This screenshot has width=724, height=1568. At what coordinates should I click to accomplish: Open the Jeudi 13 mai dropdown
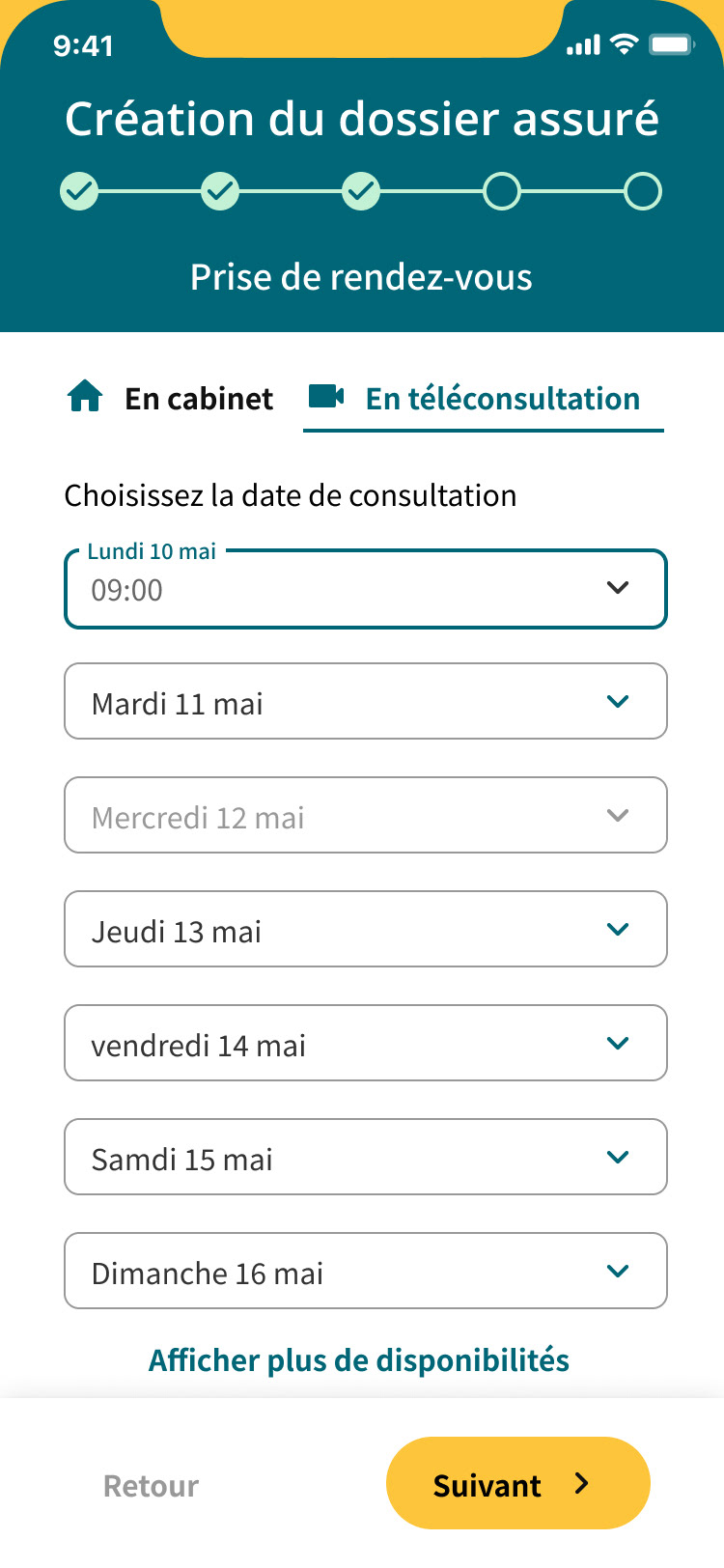click(x=366, y=929)
